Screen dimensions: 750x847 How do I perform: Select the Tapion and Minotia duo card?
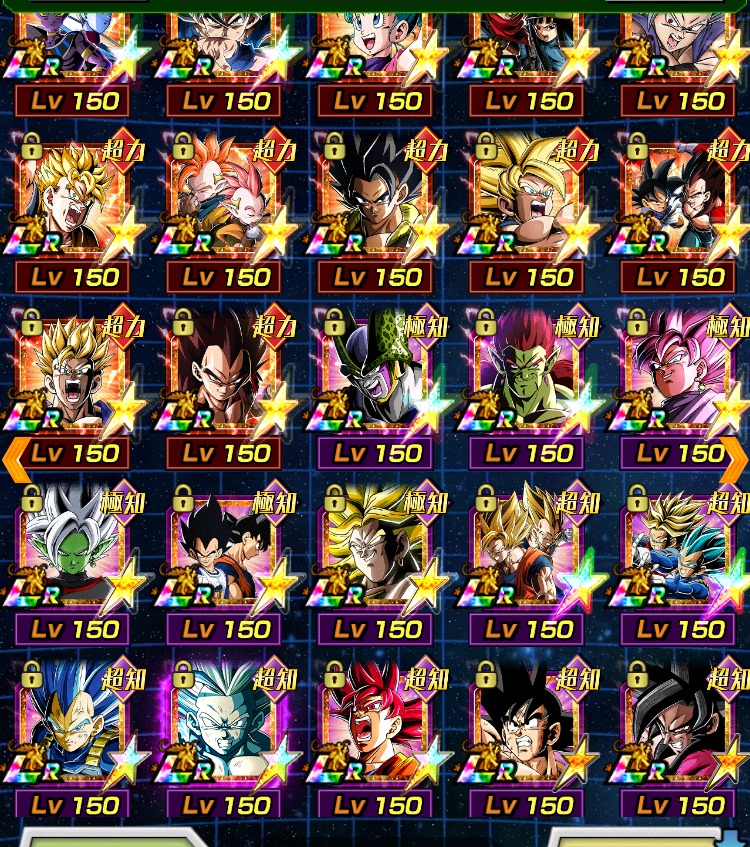225,202
